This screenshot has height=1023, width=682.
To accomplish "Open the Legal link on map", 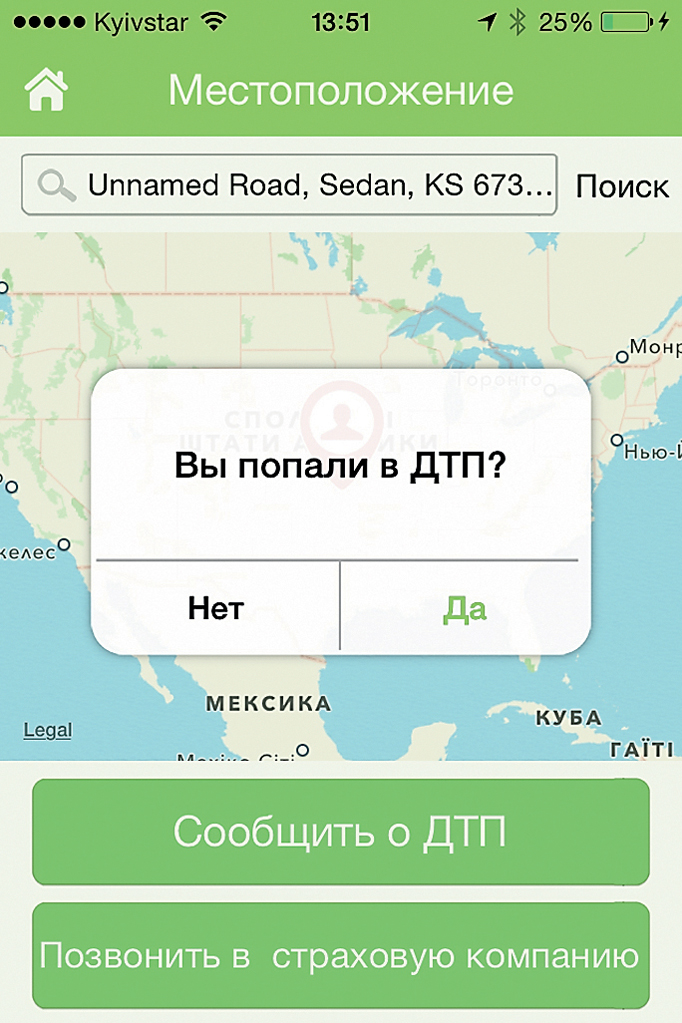I will point(47,730).
